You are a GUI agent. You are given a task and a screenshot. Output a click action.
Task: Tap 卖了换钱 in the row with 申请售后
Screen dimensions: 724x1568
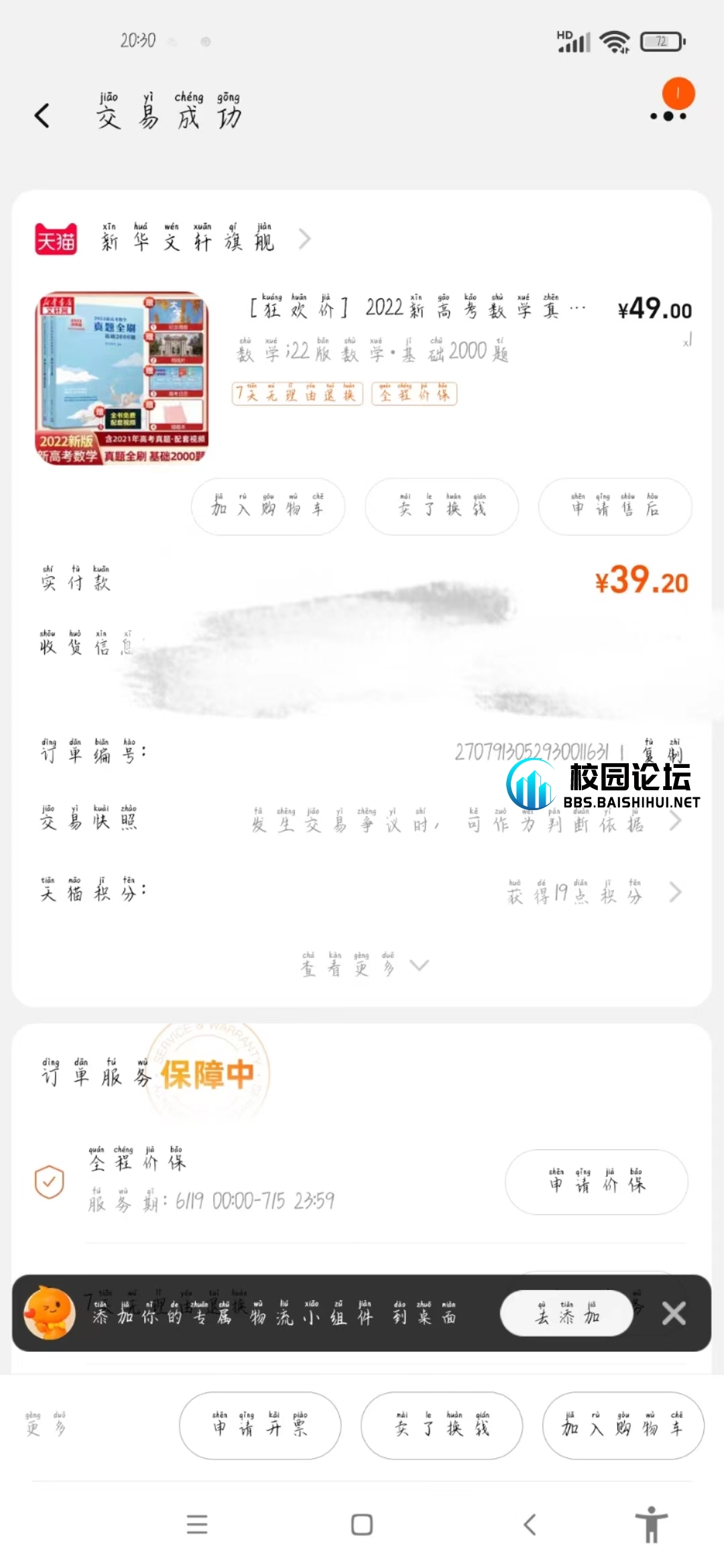442,507
